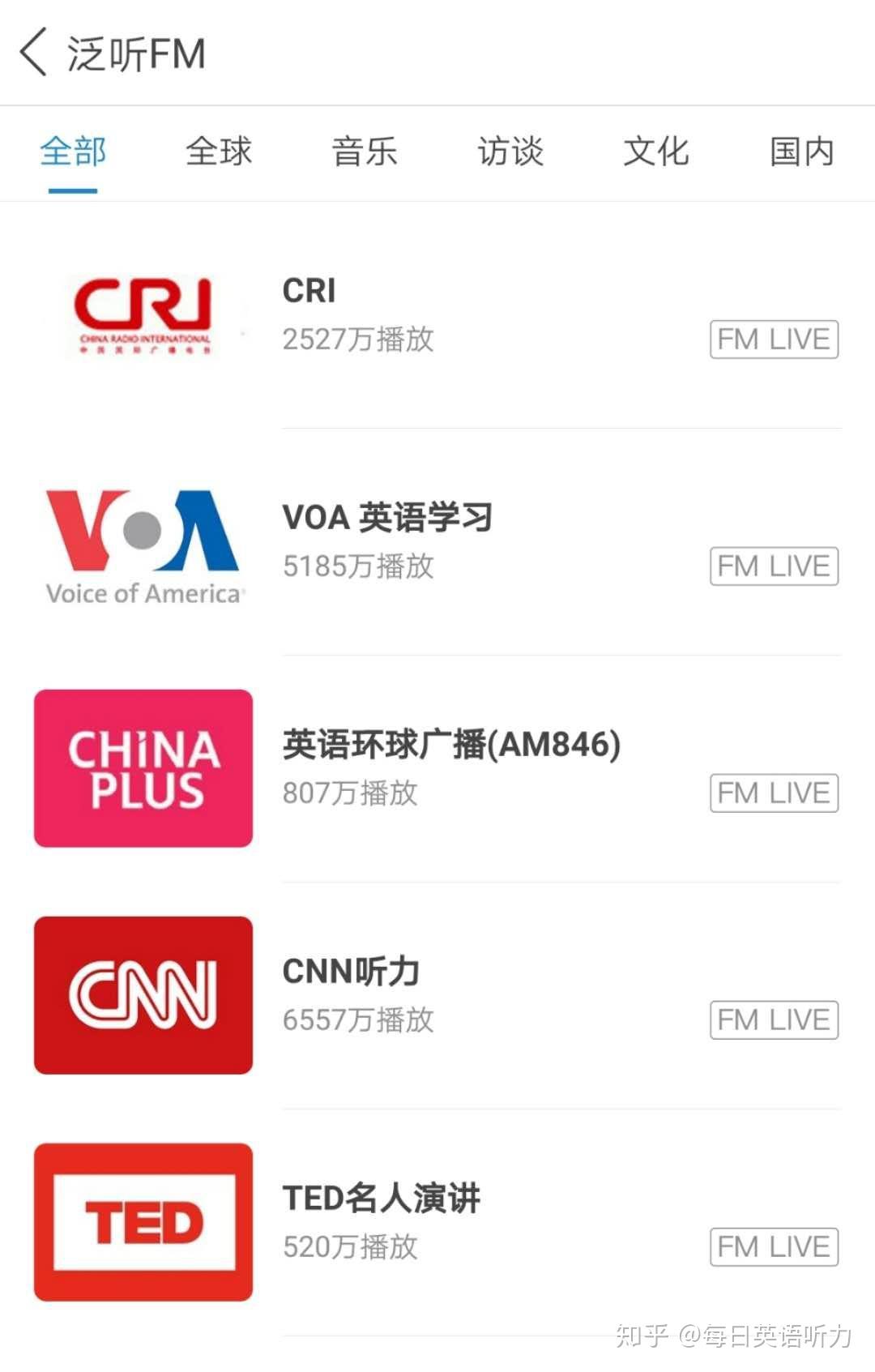
Task: Switch to the 国内 tab
Action: (801, 152)
